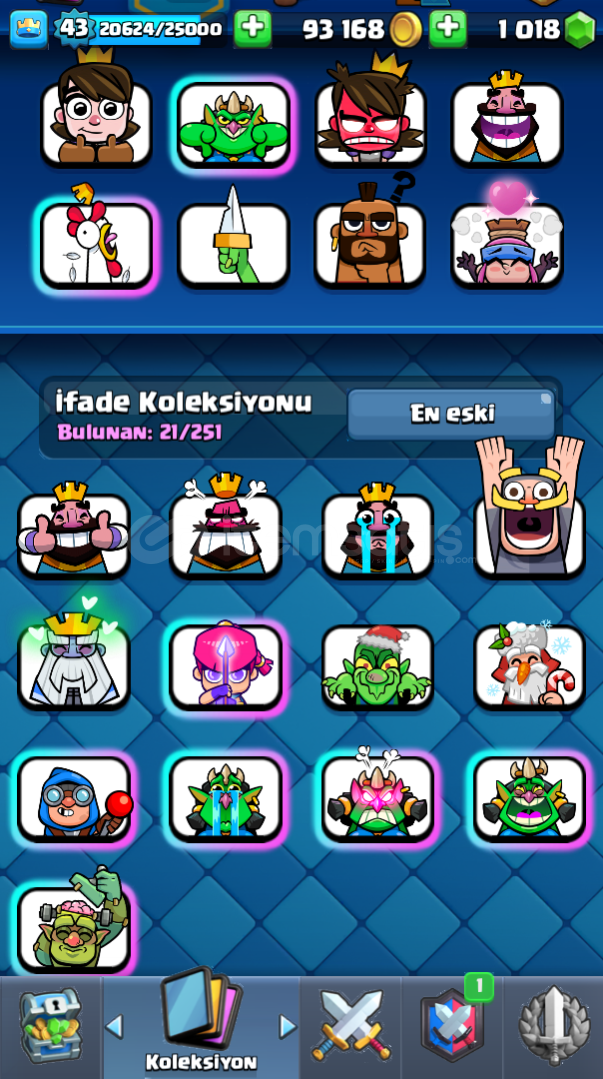Add experience with the first plus button
This screenshot has height=1079, width=603.
(x=253, y=28)
